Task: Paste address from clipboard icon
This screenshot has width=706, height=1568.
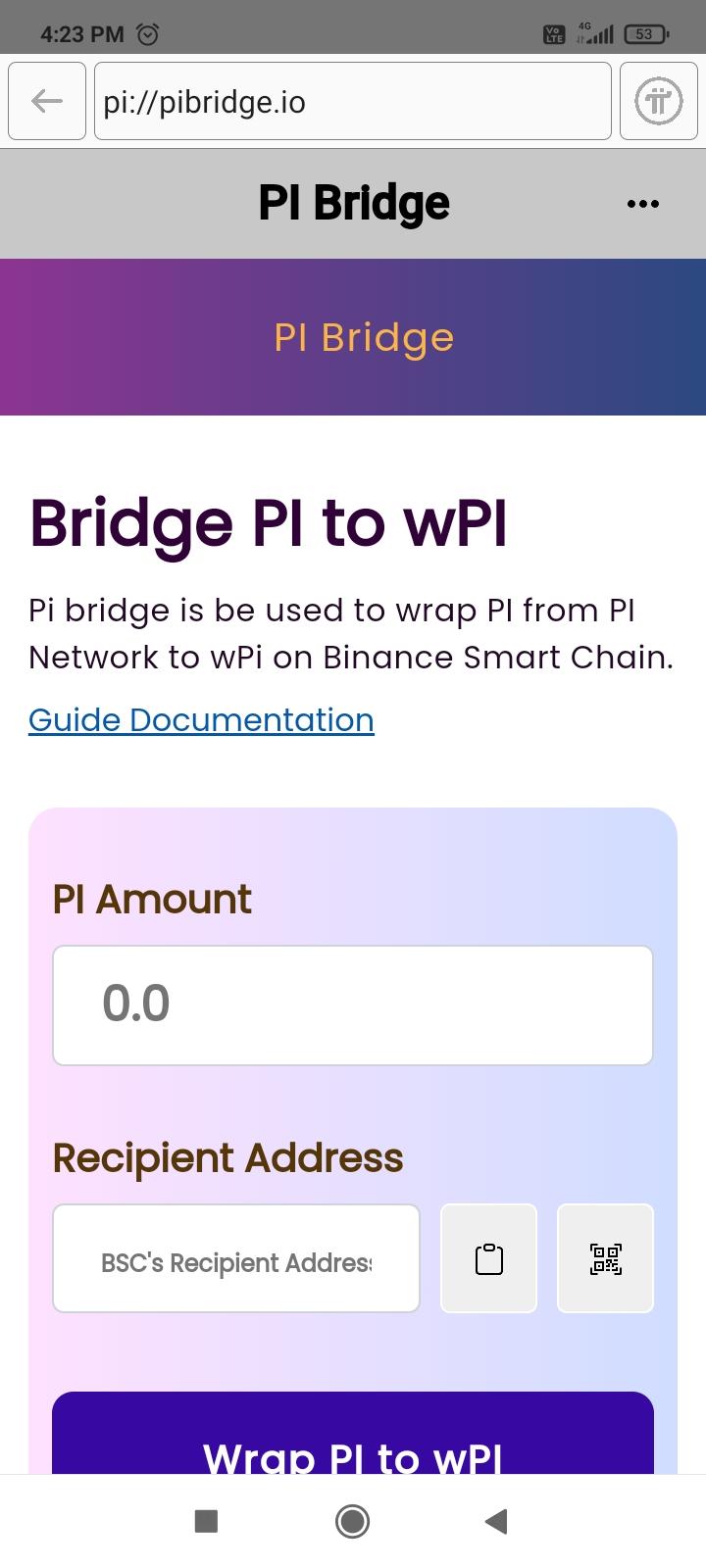Action: [488, 1258]
